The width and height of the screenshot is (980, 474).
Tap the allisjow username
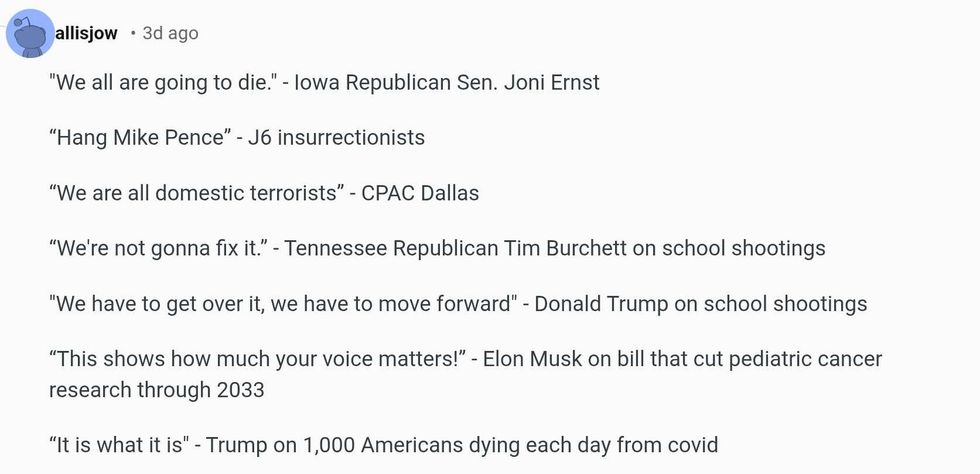click(x=86, y=33)
